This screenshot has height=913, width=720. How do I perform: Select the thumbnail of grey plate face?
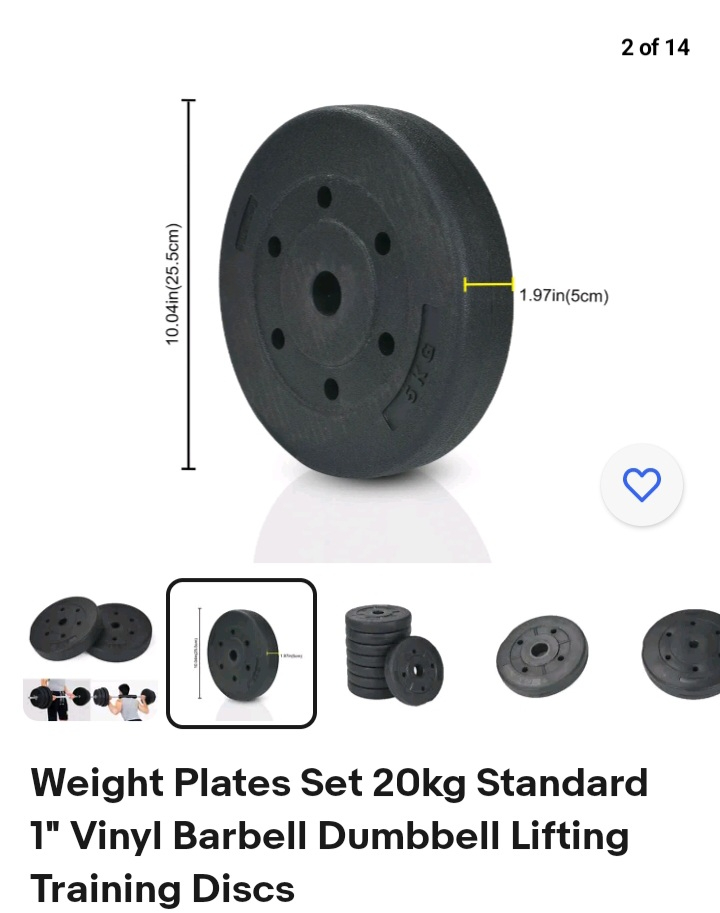(x=541, y=655)
